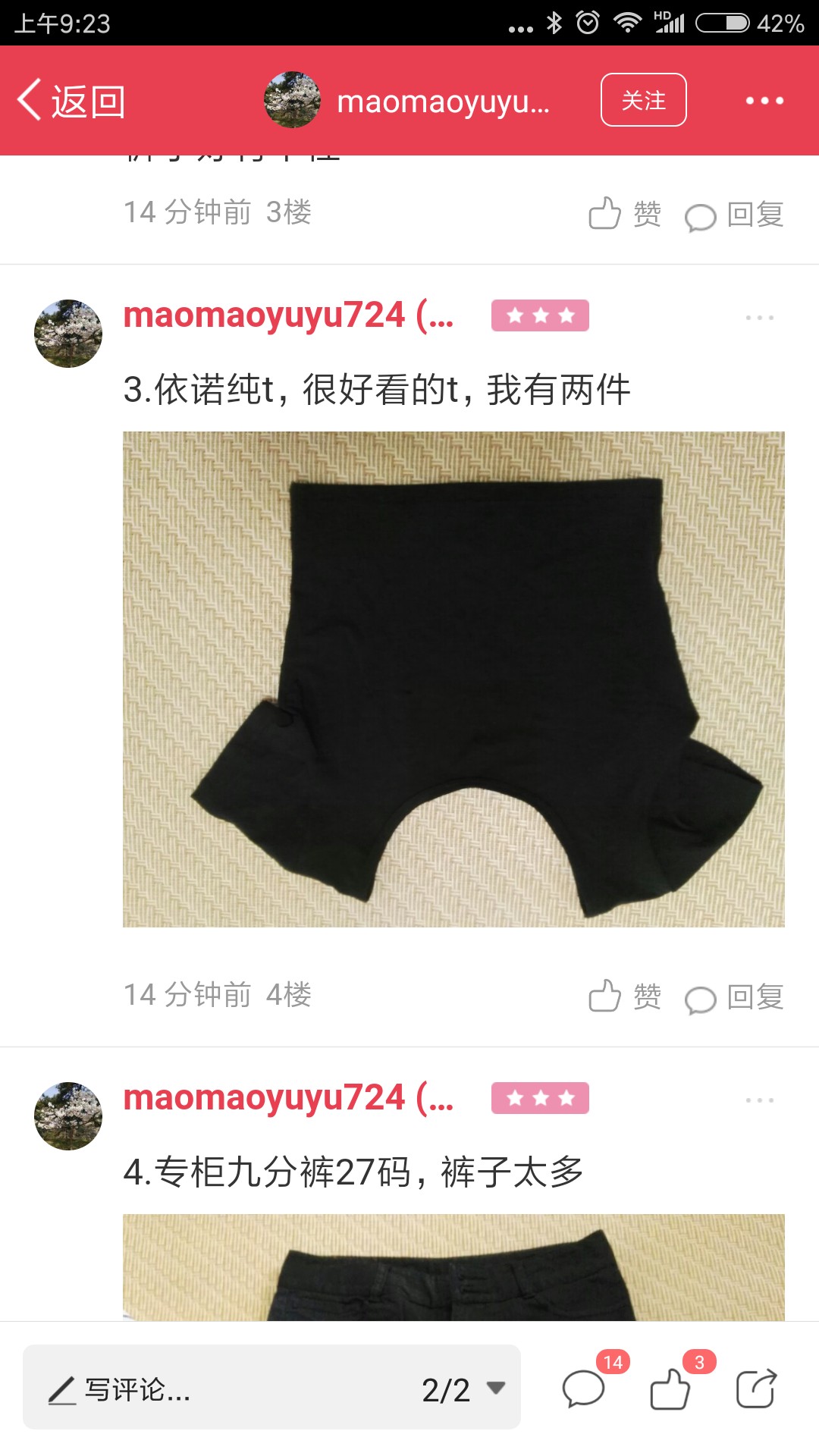
Task: Reply to the 3楼 comment
Action: 734,215
